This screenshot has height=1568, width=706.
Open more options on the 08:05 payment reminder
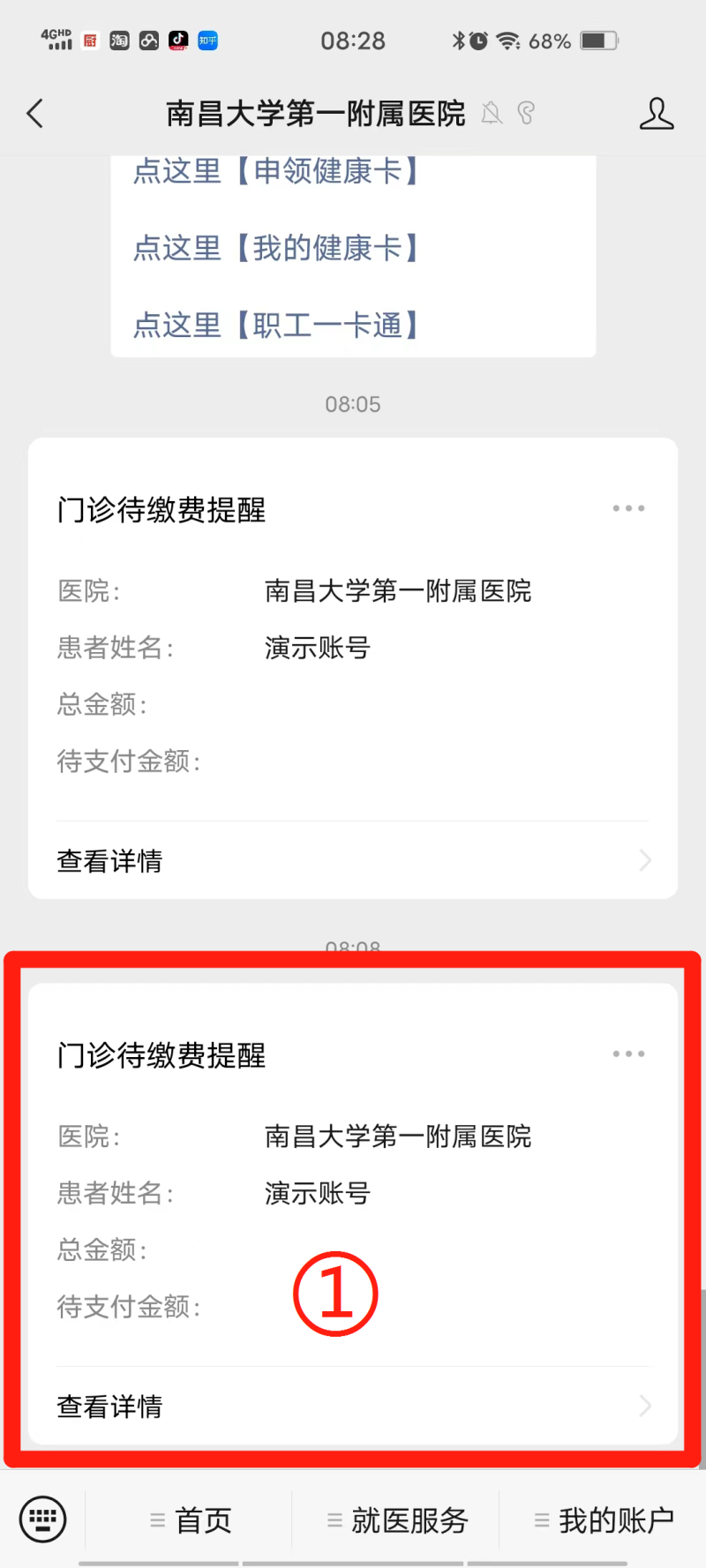[628, 508]
